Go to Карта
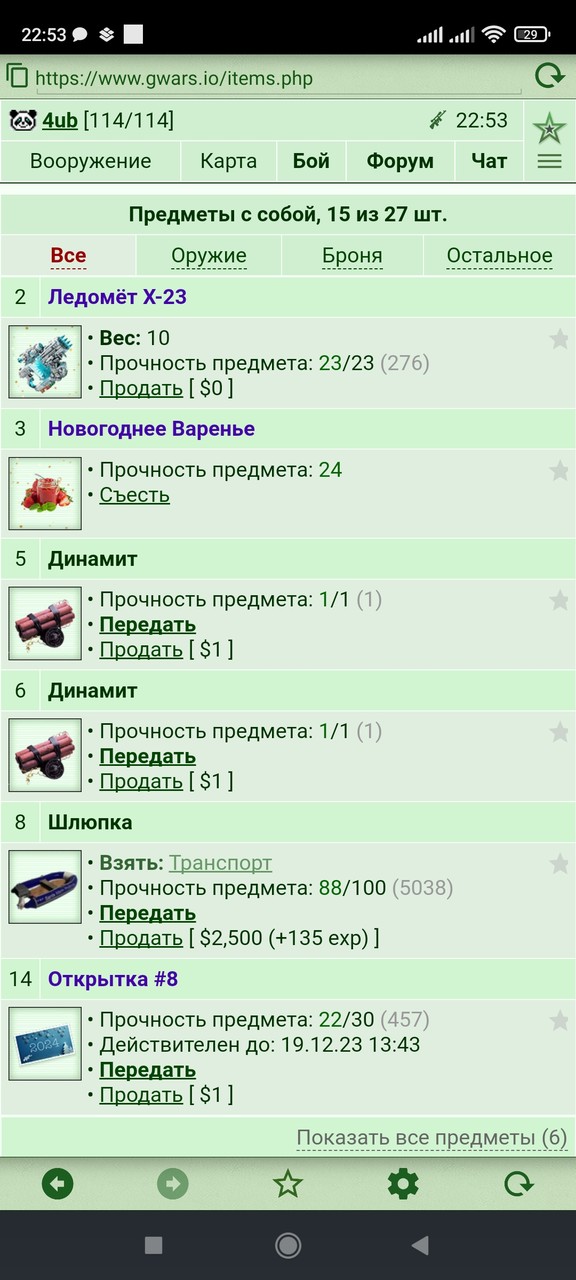The width and height of the screenshot is (576, 1280). (x=228, y=161)
